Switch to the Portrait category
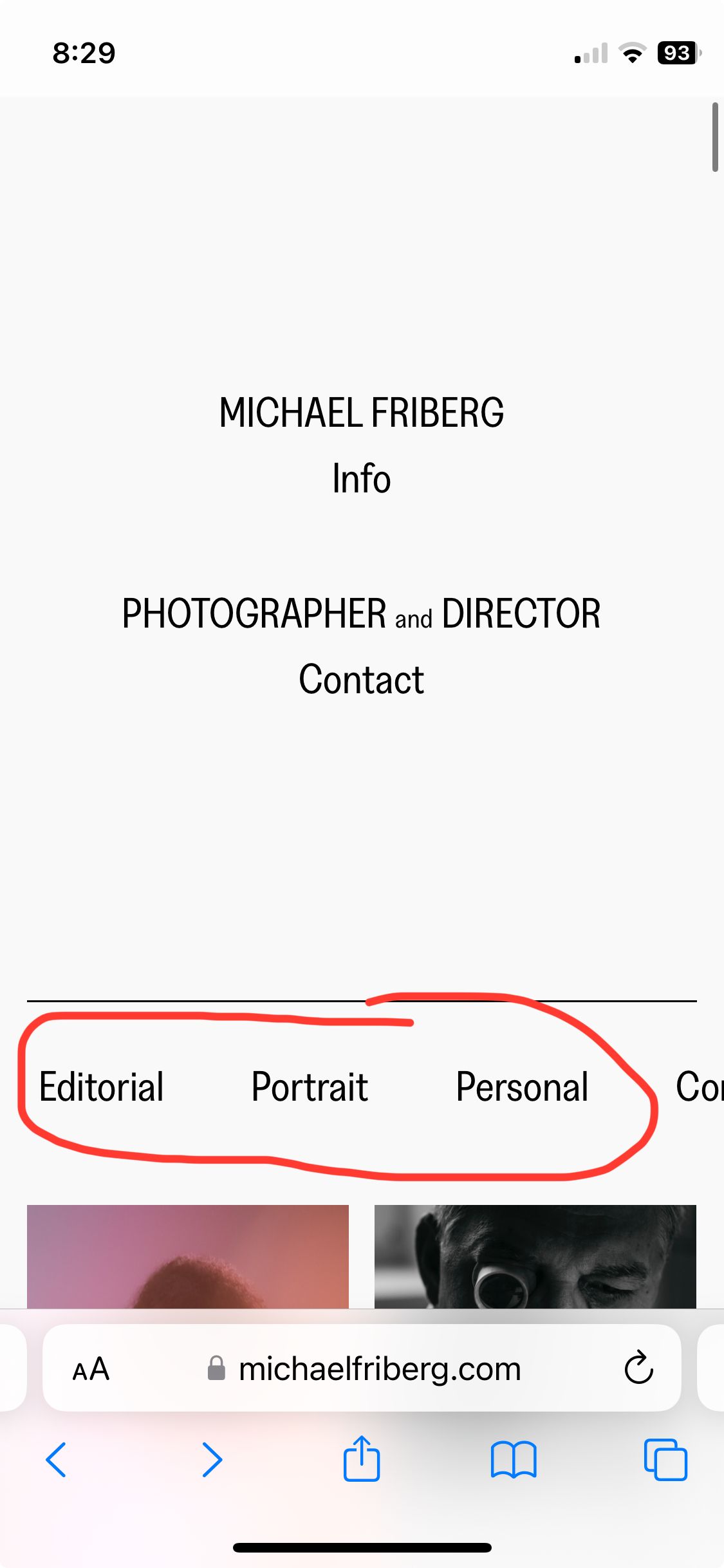724x1568 pixels. click(310, 1087)
